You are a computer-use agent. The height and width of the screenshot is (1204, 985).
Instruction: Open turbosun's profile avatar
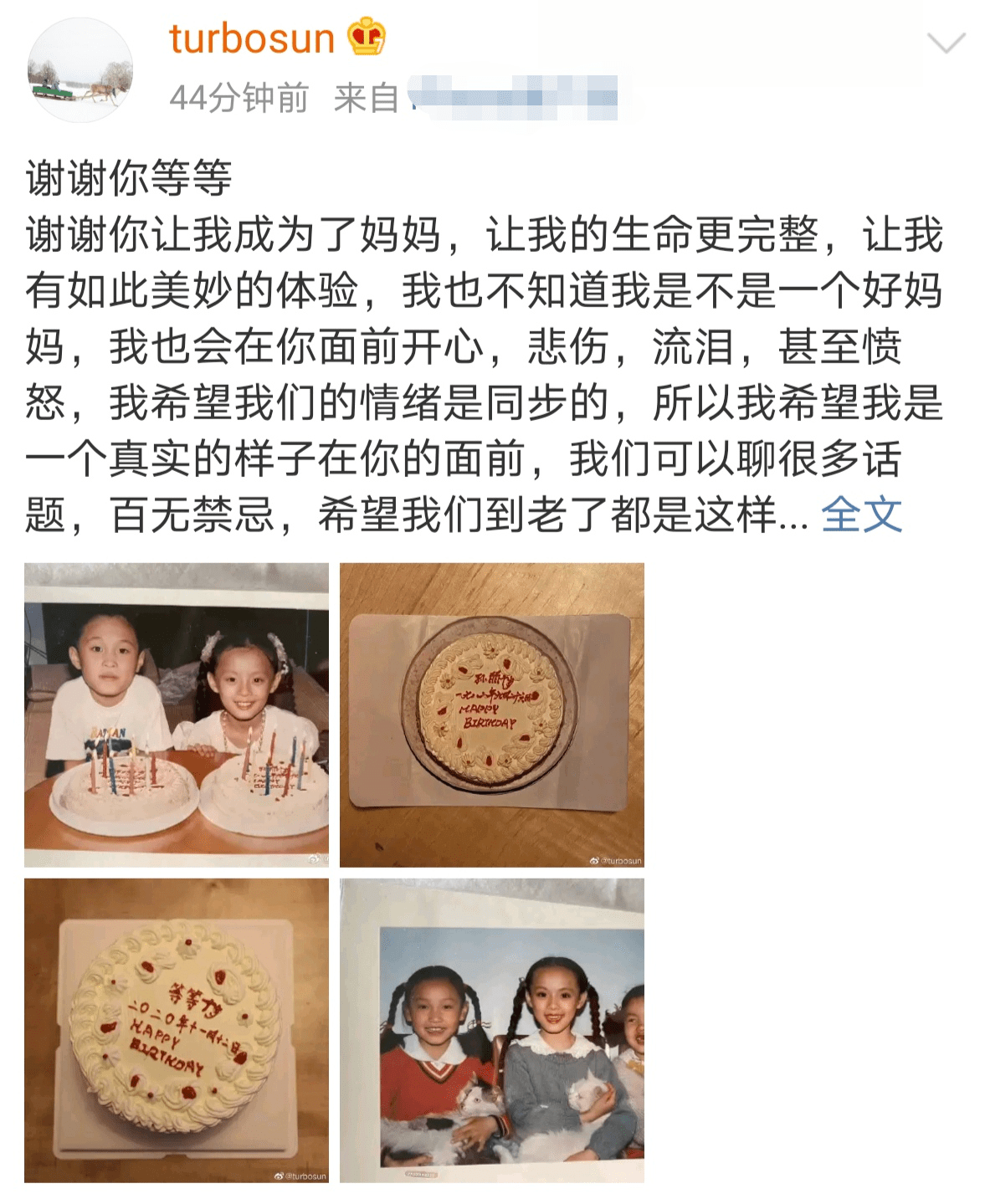click(x=80, y=70)
